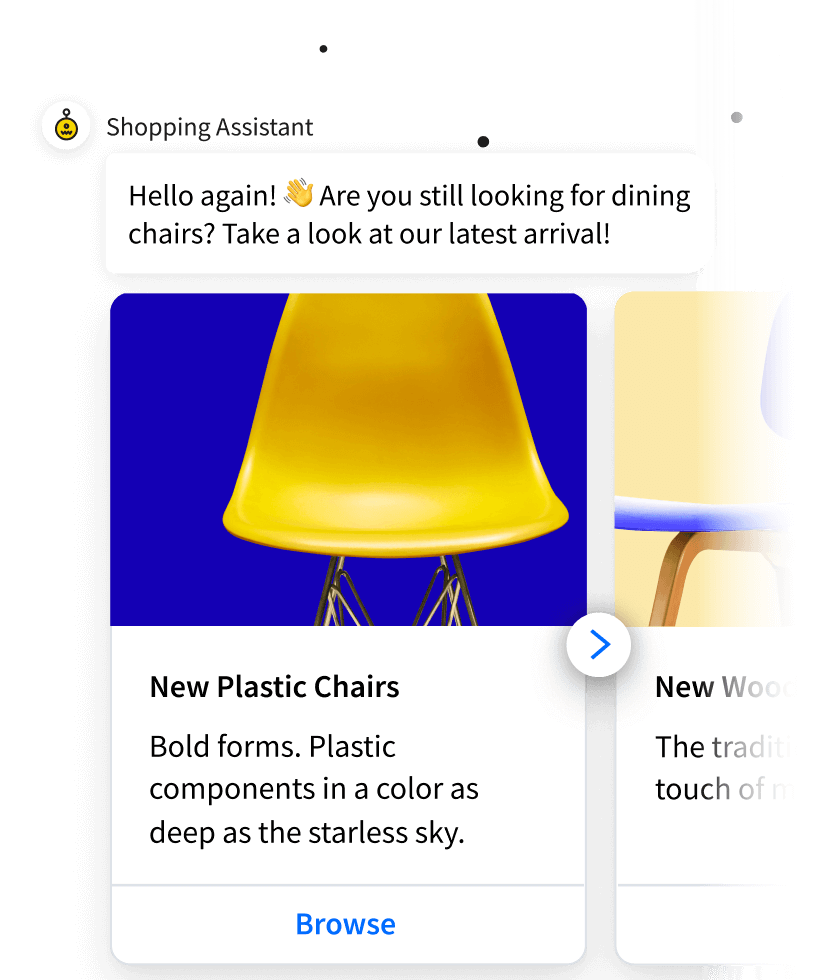Click the Shopping Assistant header title
This screenshot has height=980, width=826.
tap(210, 127)
